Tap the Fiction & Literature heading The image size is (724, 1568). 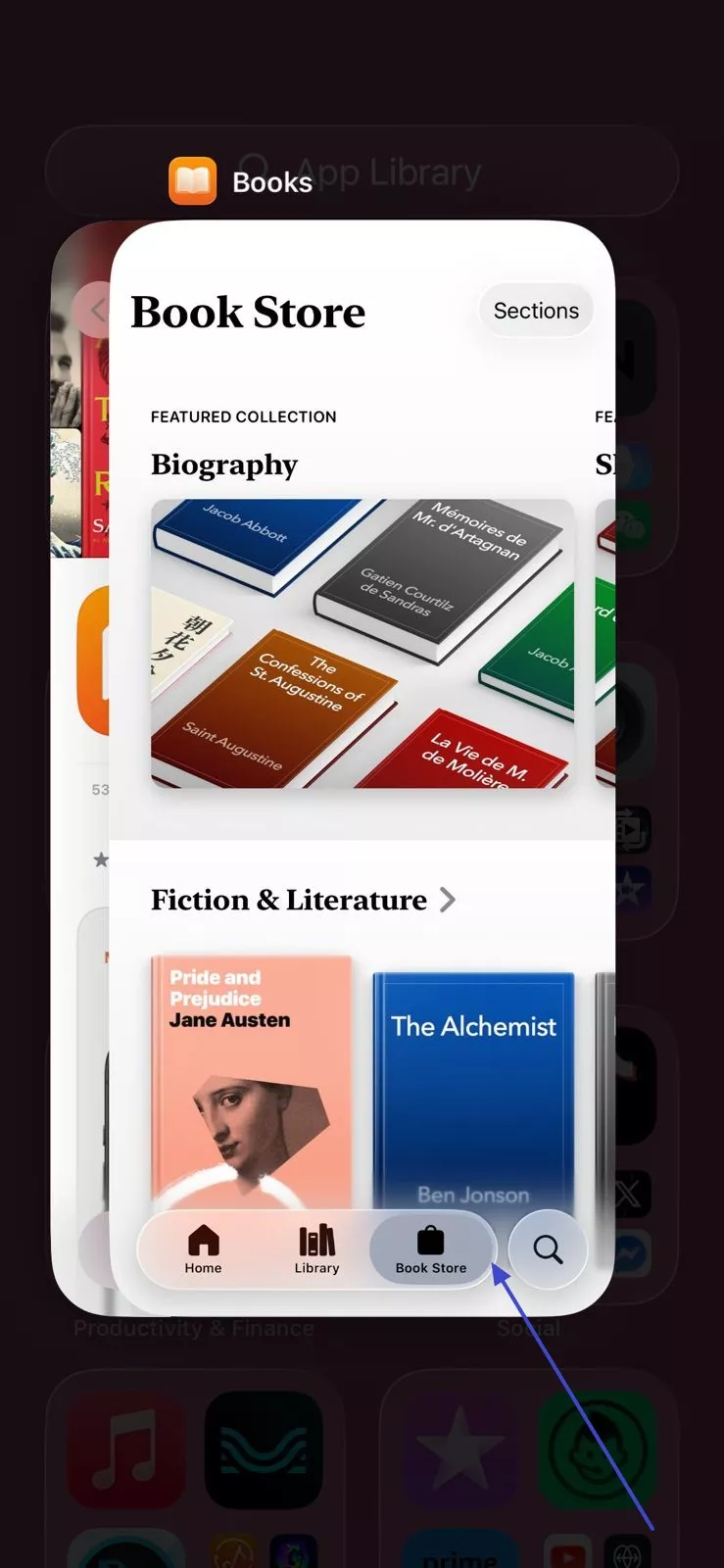tap(288, 900)
